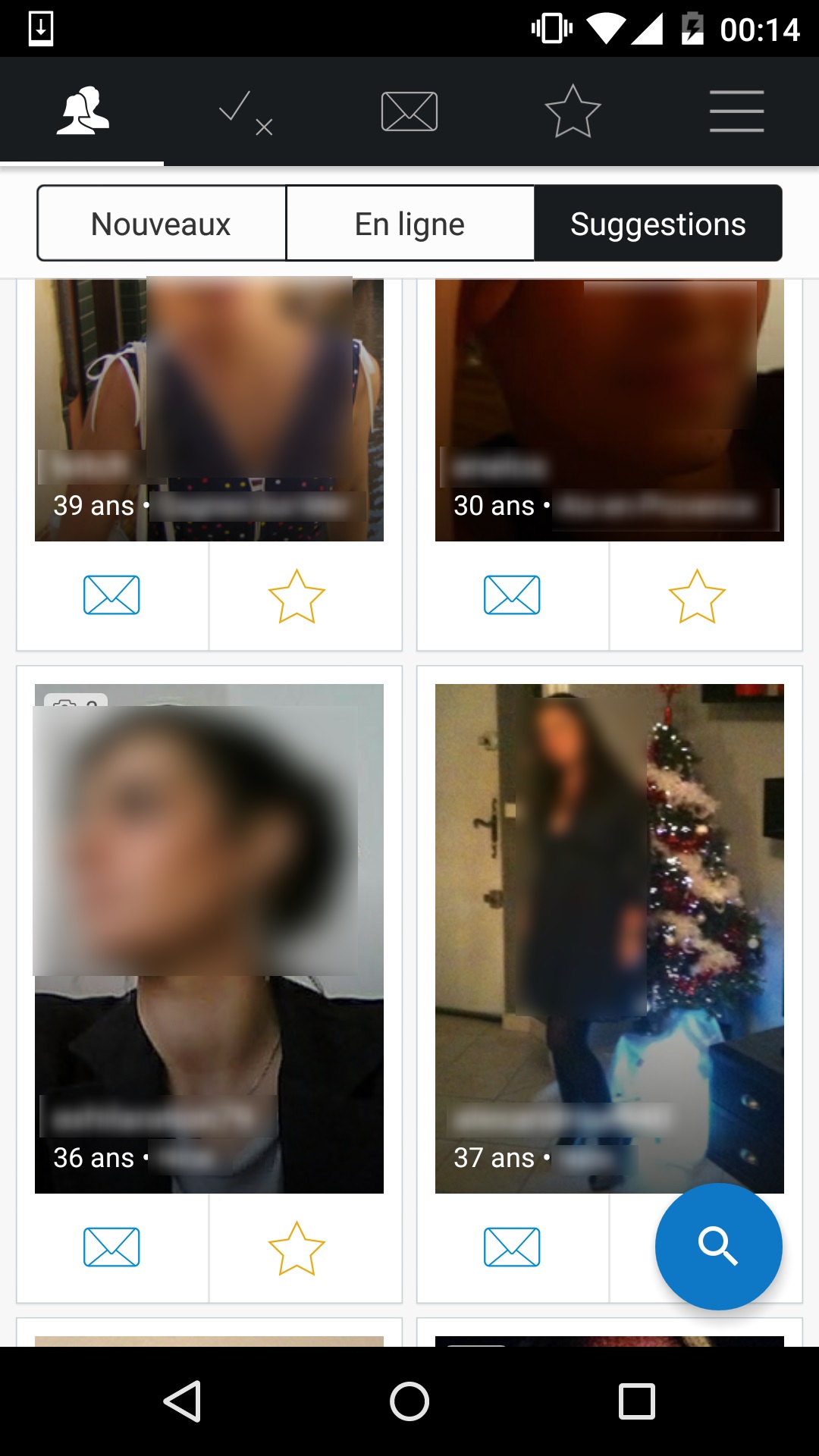Message the 36 ans profile
Viewport: 819px width, 1456px height.
coord(111,1247)
